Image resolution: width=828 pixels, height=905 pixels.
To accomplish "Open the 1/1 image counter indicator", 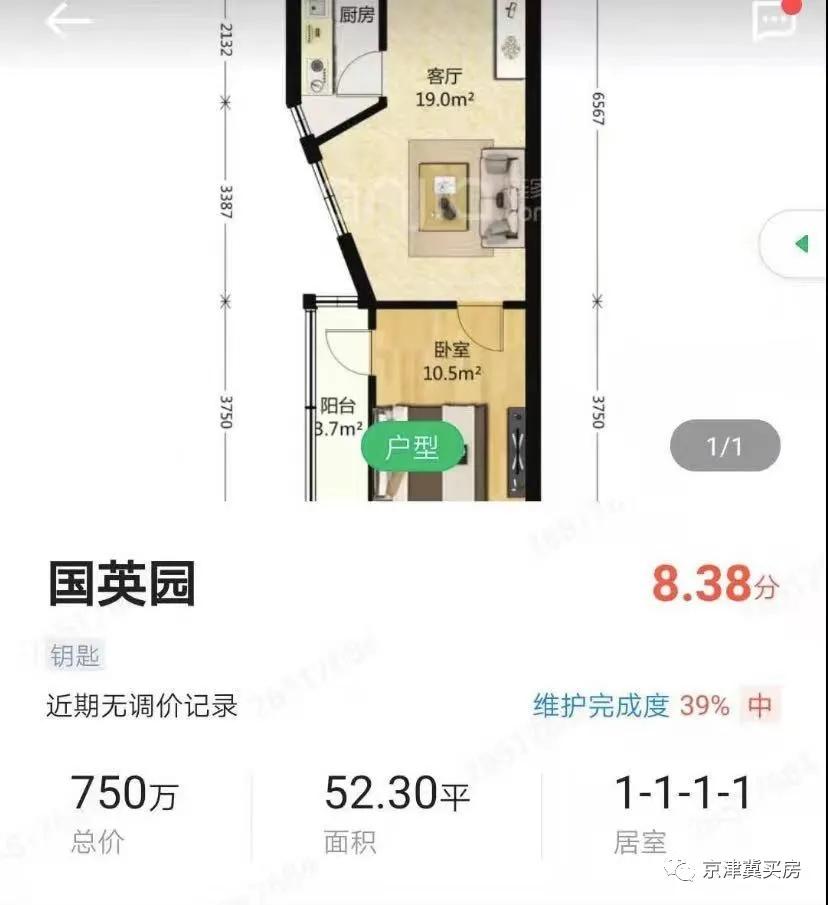I will click(724, 447).
